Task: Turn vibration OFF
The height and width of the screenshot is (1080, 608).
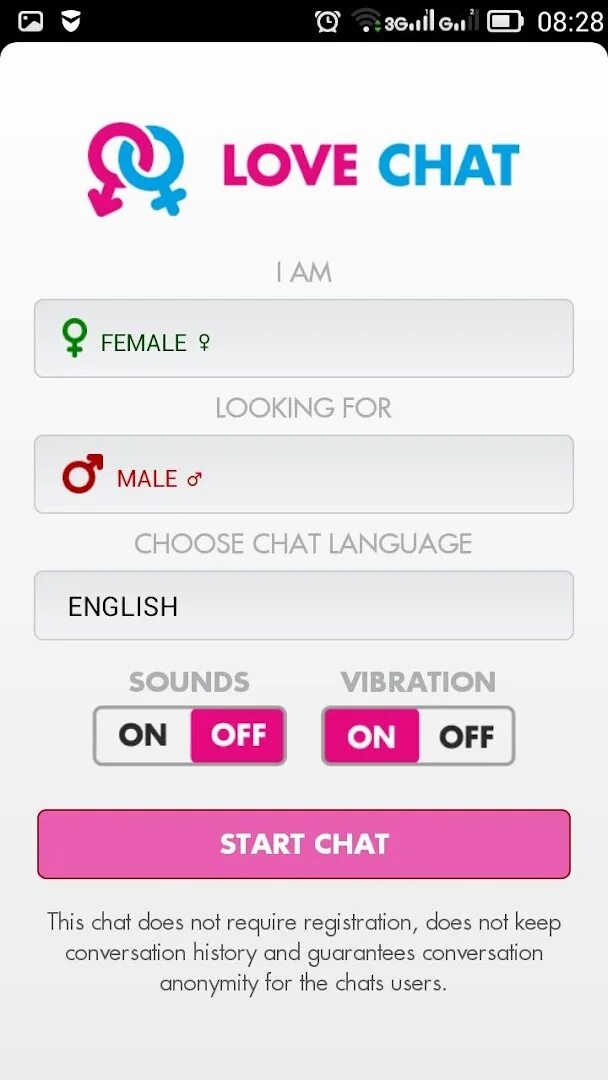Action: [x=466, y=737]
